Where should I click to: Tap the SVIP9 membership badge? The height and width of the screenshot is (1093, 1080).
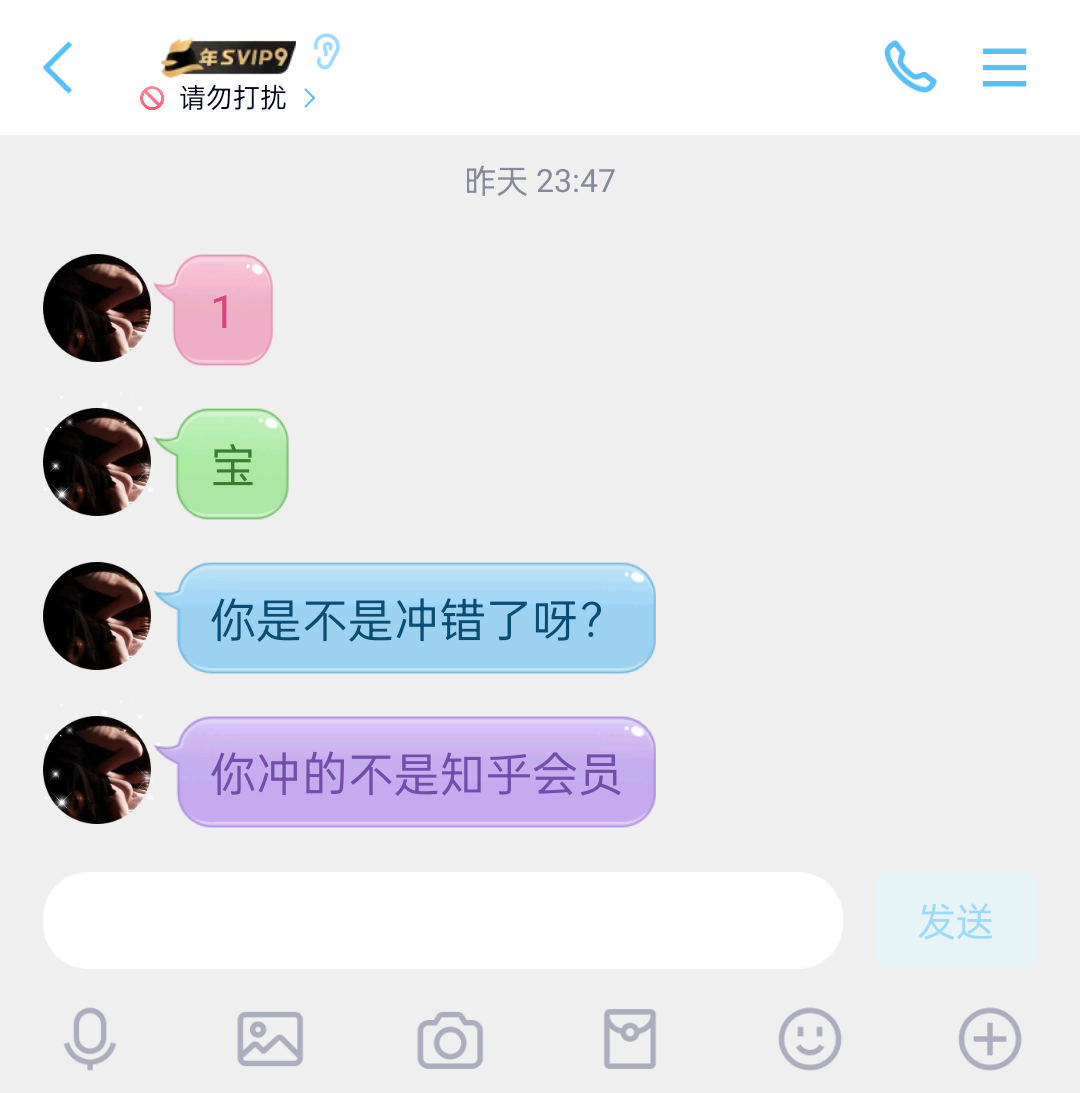(x=230, y=57)
